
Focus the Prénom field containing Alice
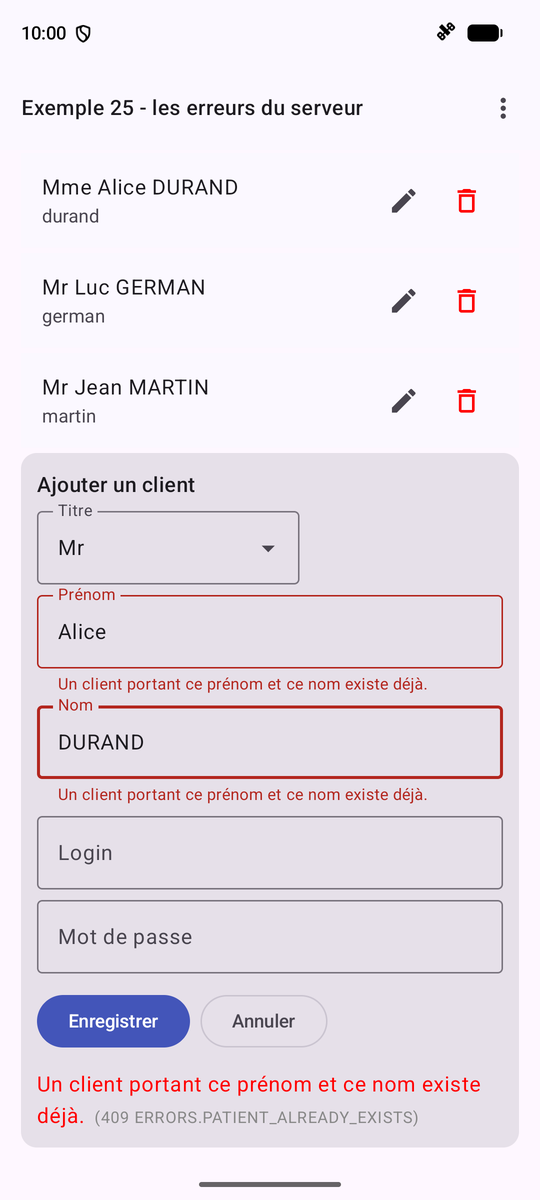(270, 632)
